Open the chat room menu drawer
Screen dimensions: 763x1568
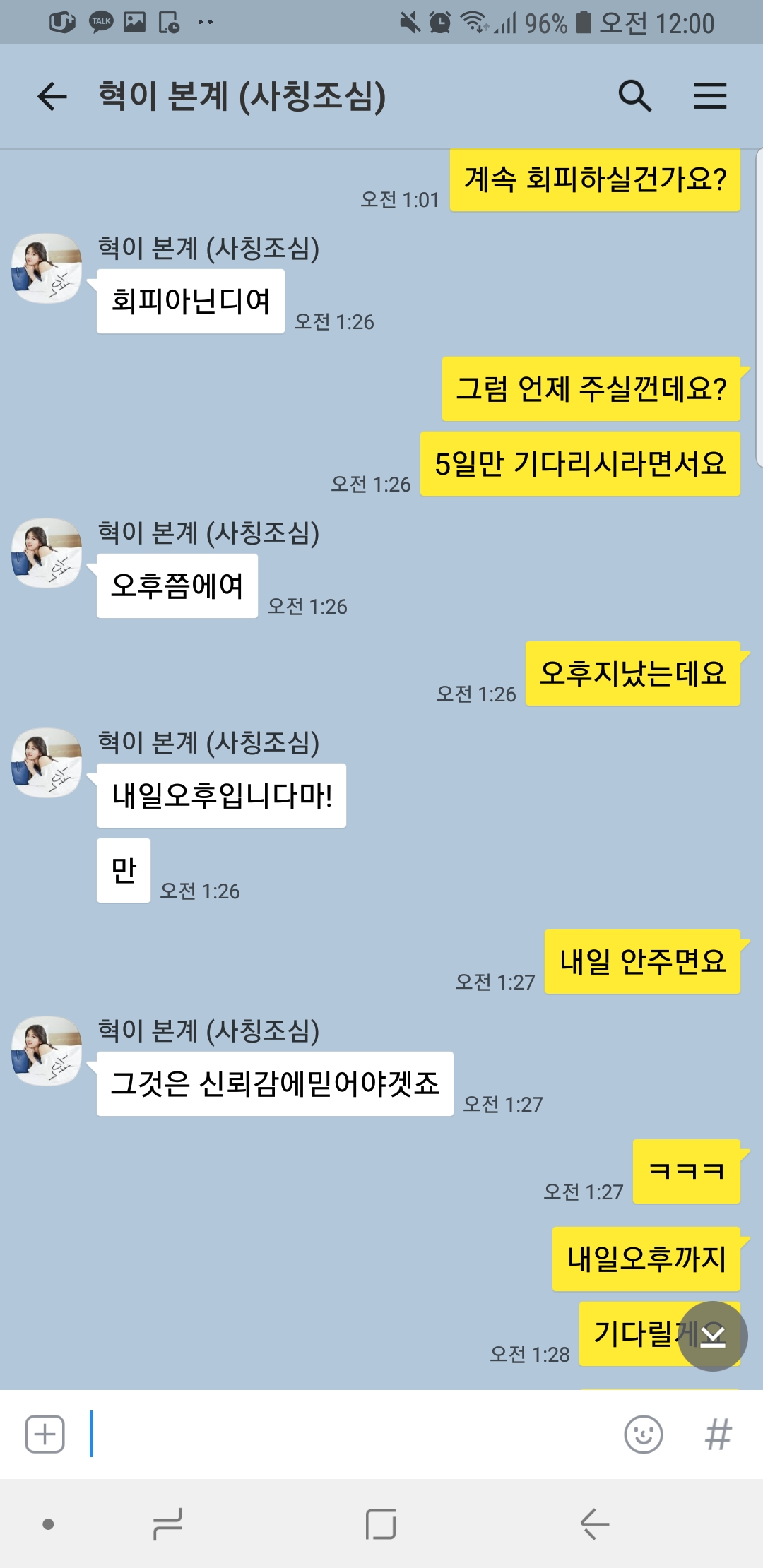pos(709,96)
